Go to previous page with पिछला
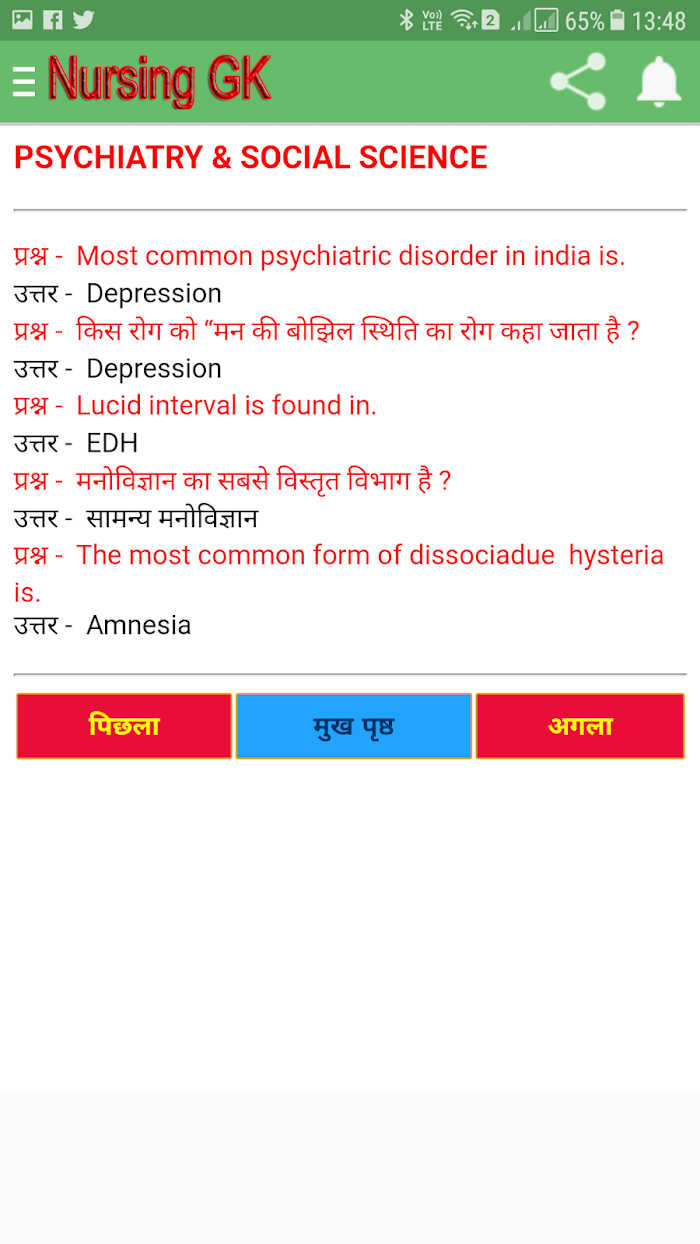 coord(124,726)
